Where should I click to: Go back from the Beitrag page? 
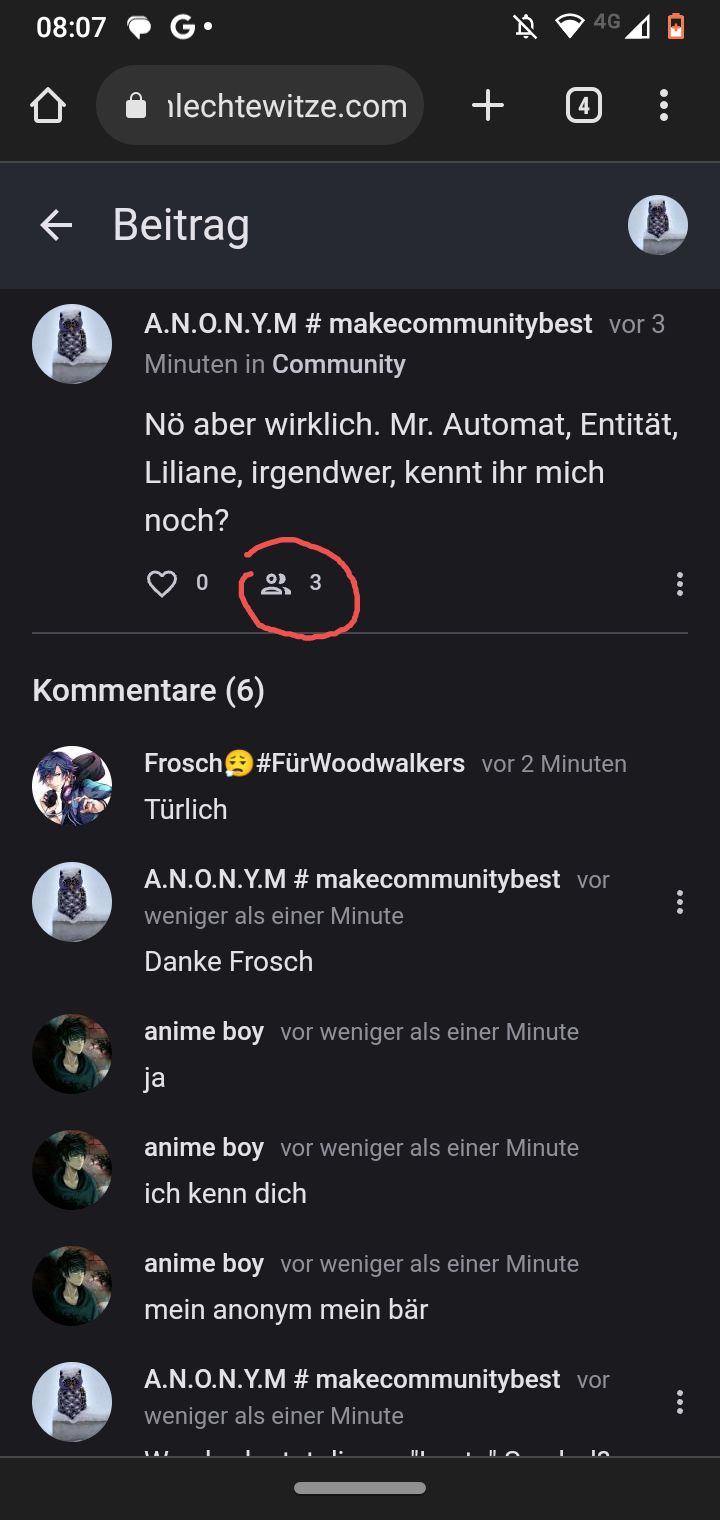[x=56, y=225]
